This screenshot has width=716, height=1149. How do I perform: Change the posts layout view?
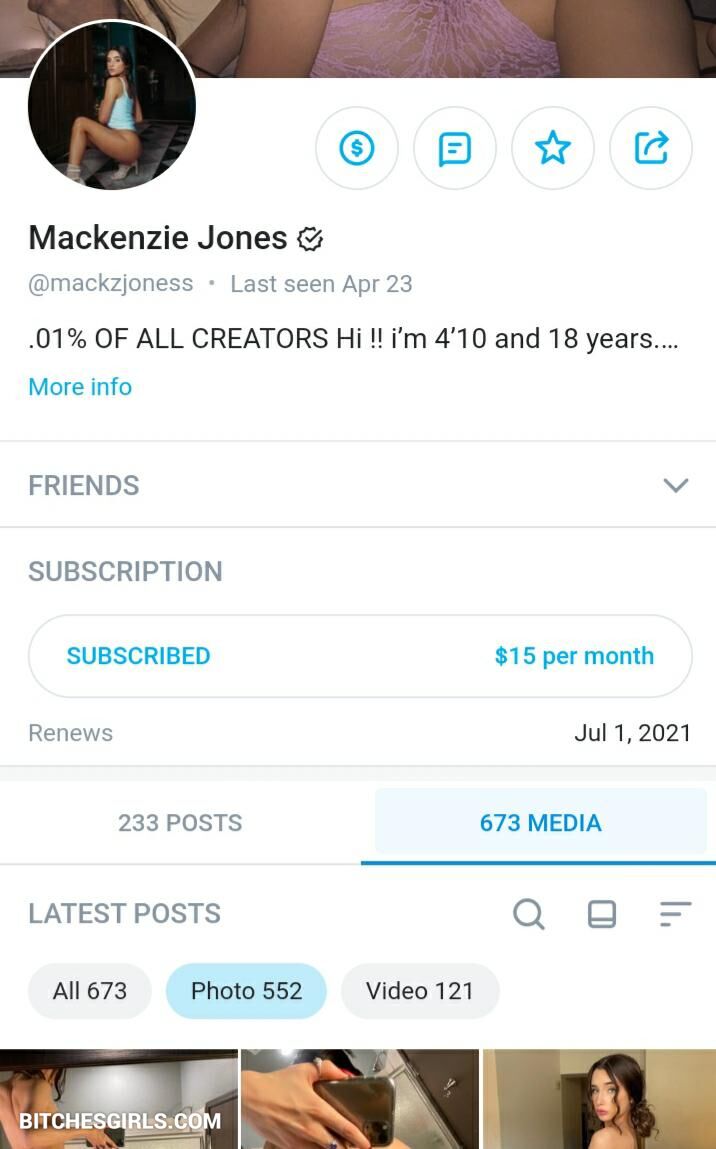pos(602,913)
